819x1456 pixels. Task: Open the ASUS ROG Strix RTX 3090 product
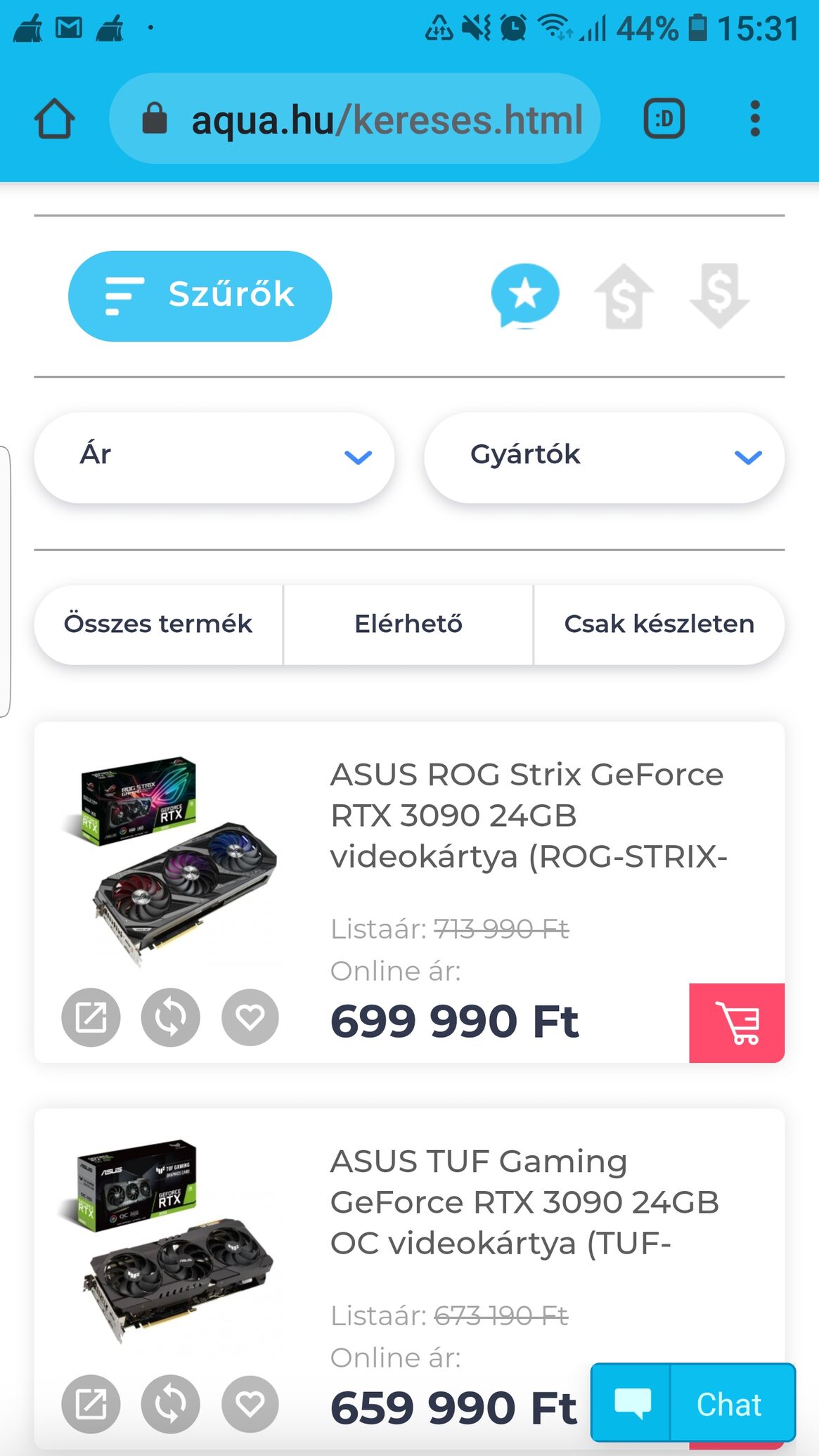528,816
